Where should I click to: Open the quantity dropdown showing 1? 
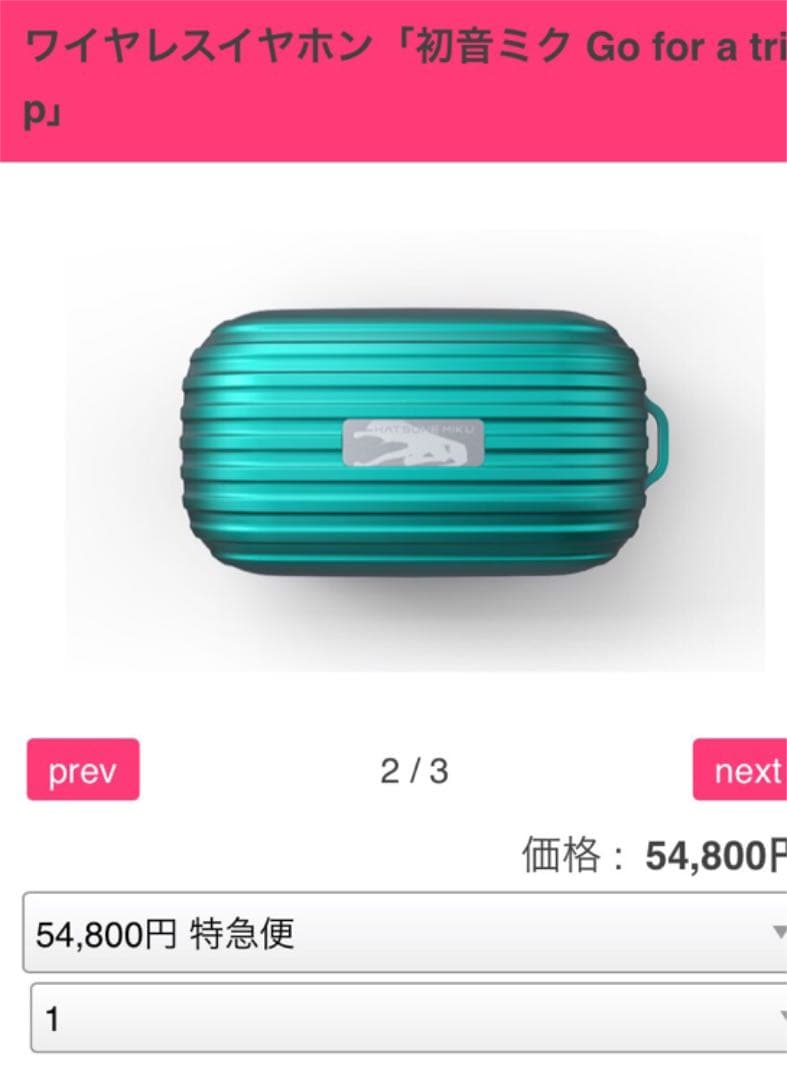coord(408,1018)
